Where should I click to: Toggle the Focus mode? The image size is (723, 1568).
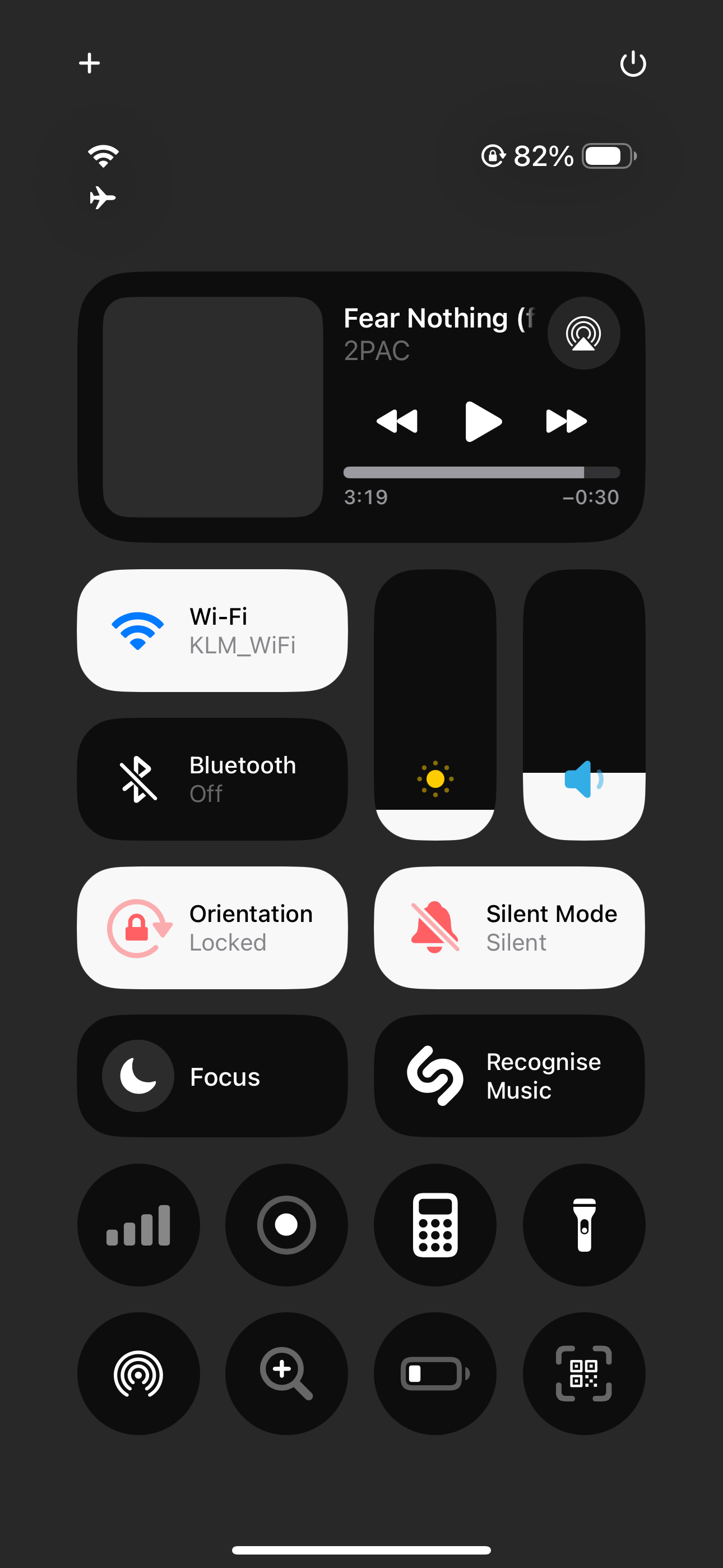[x=138, y=1076]
